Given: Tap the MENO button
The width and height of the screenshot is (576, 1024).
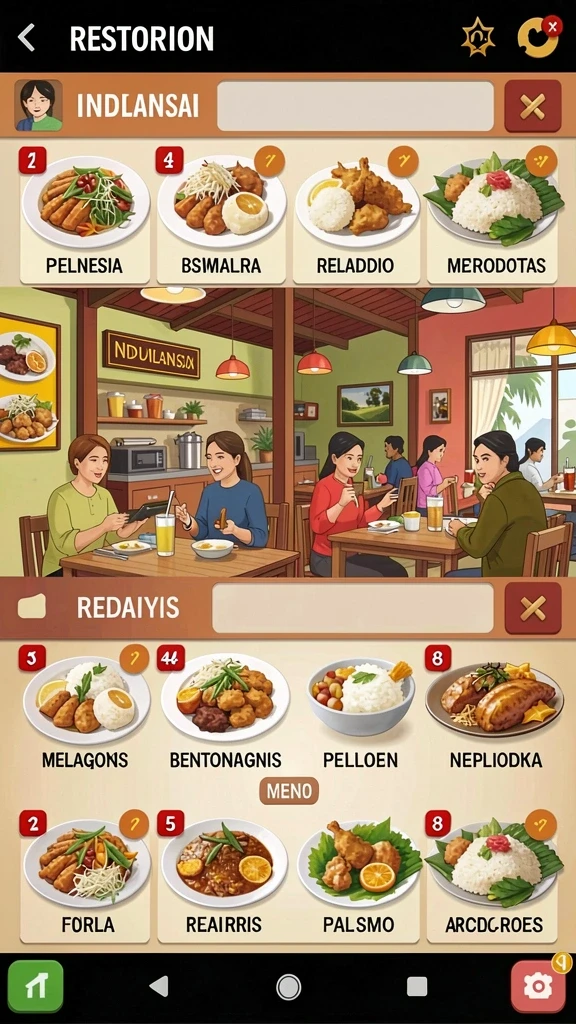Looking at the screenshot, I should click(x=289, y=791).
